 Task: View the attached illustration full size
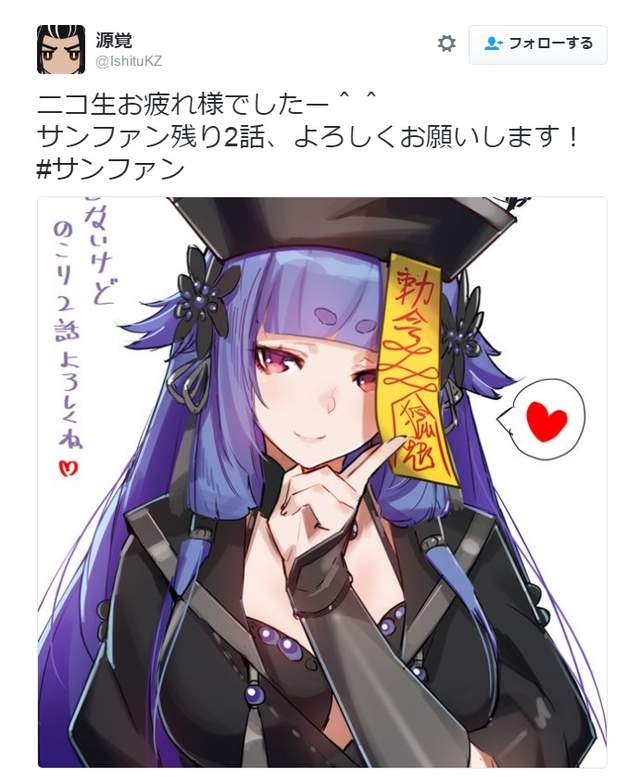click(x=322, y=480)
